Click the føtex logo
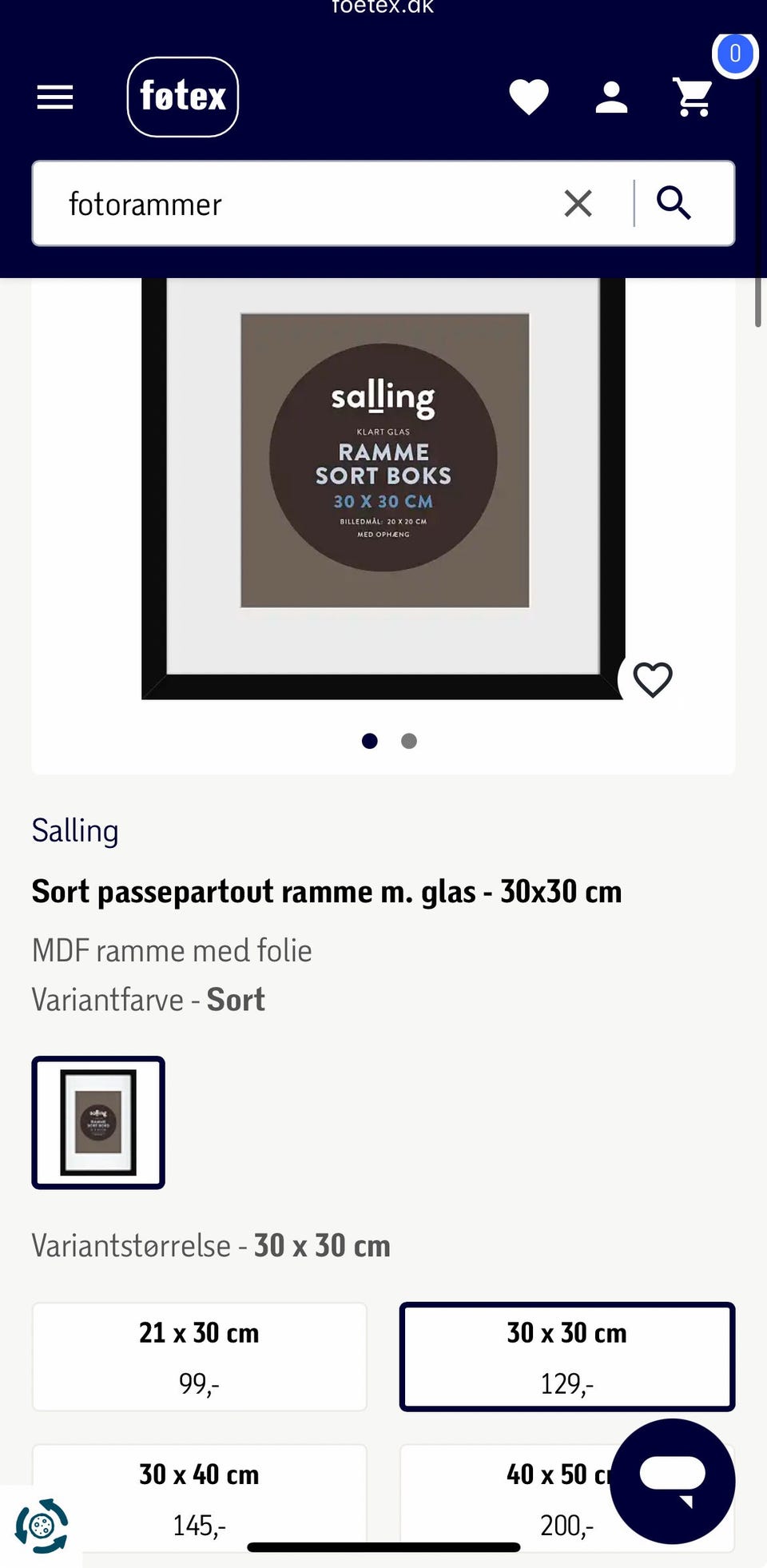Screen dimensions: 767x1568 pos(183,97)
